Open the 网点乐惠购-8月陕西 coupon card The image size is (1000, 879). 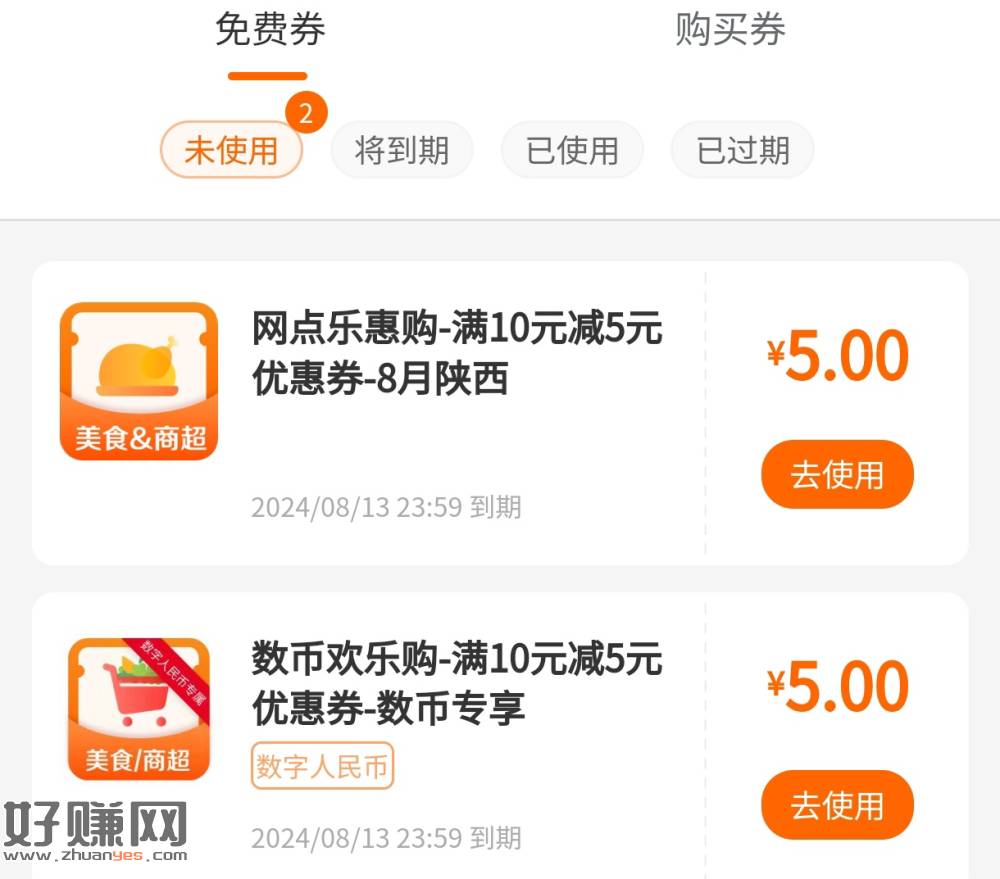click(456, 353)
